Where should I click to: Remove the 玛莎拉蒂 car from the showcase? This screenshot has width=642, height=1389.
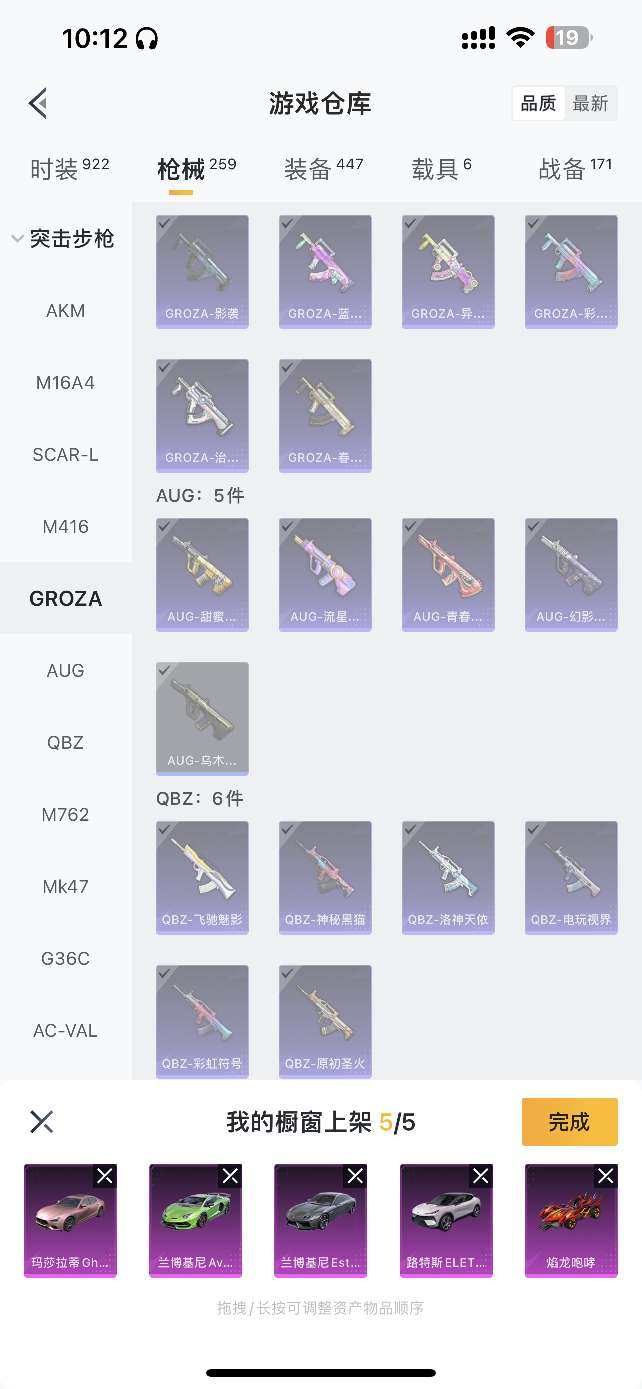click(105, 1176)
